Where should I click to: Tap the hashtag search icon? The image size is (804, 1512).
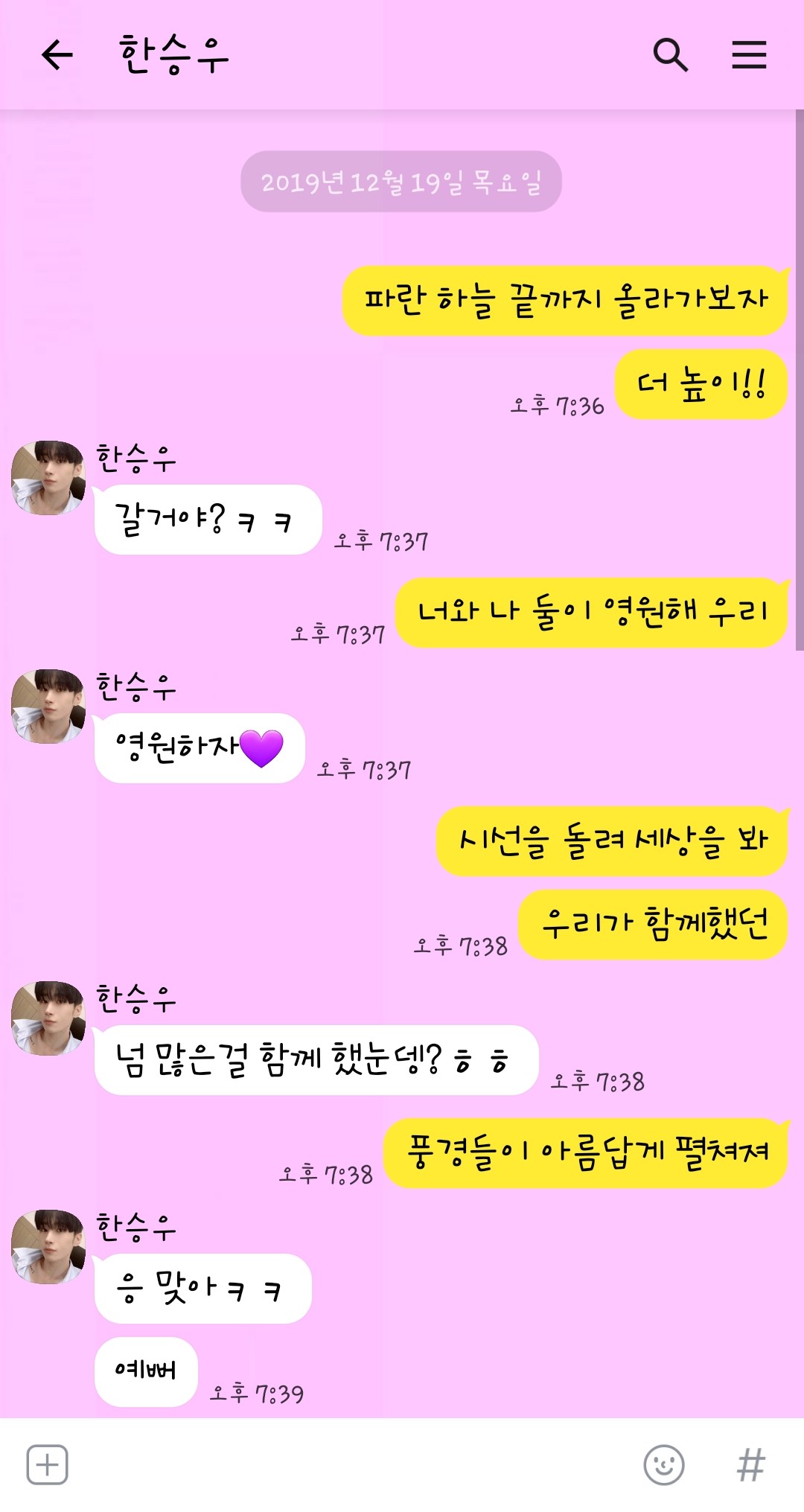point(750,1464)
